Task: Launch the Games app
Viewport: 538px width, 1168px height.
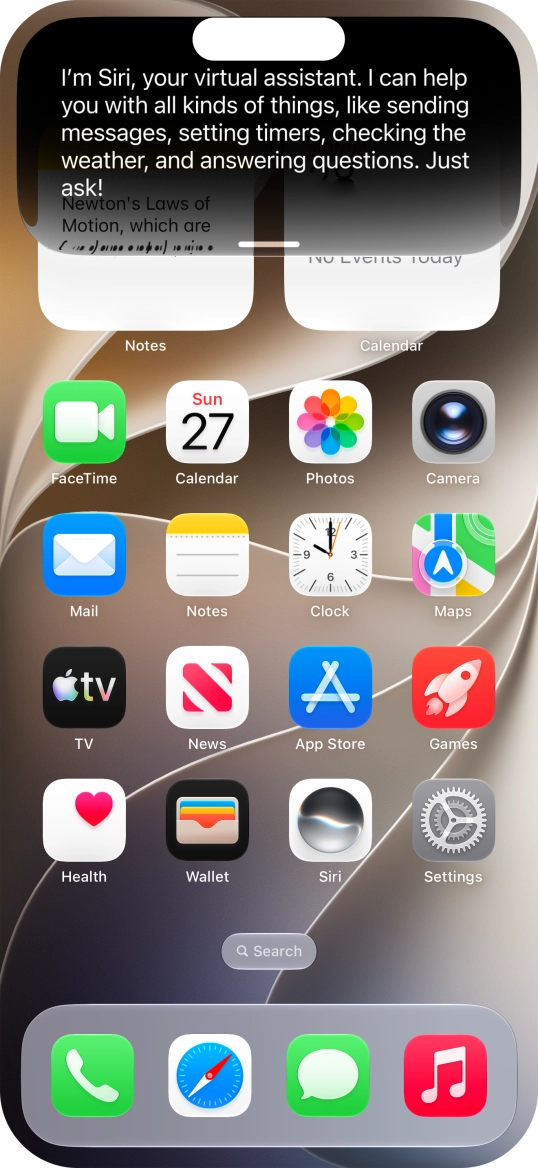Action: click(453, 687)
